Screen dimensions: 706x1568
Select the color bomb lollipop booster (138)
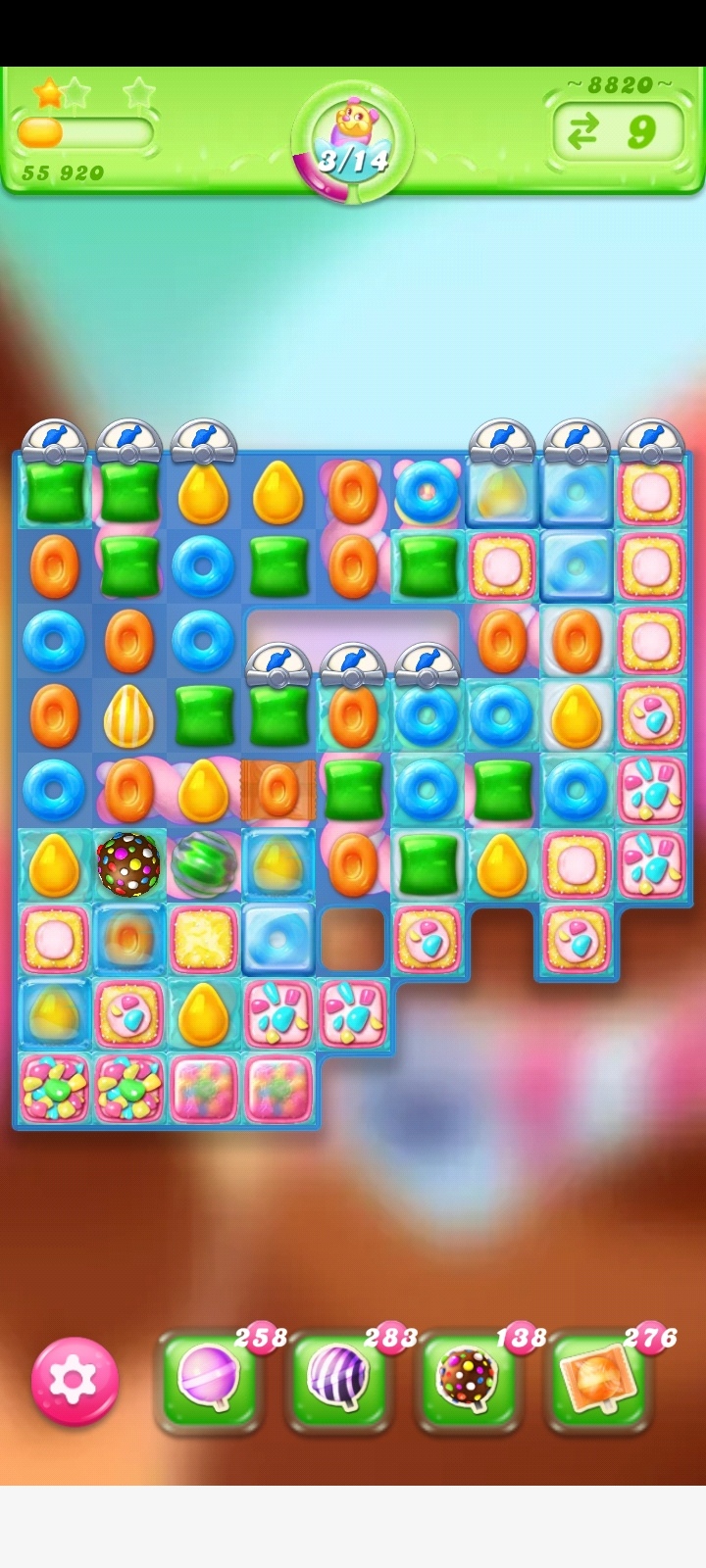pos(468,1380)
